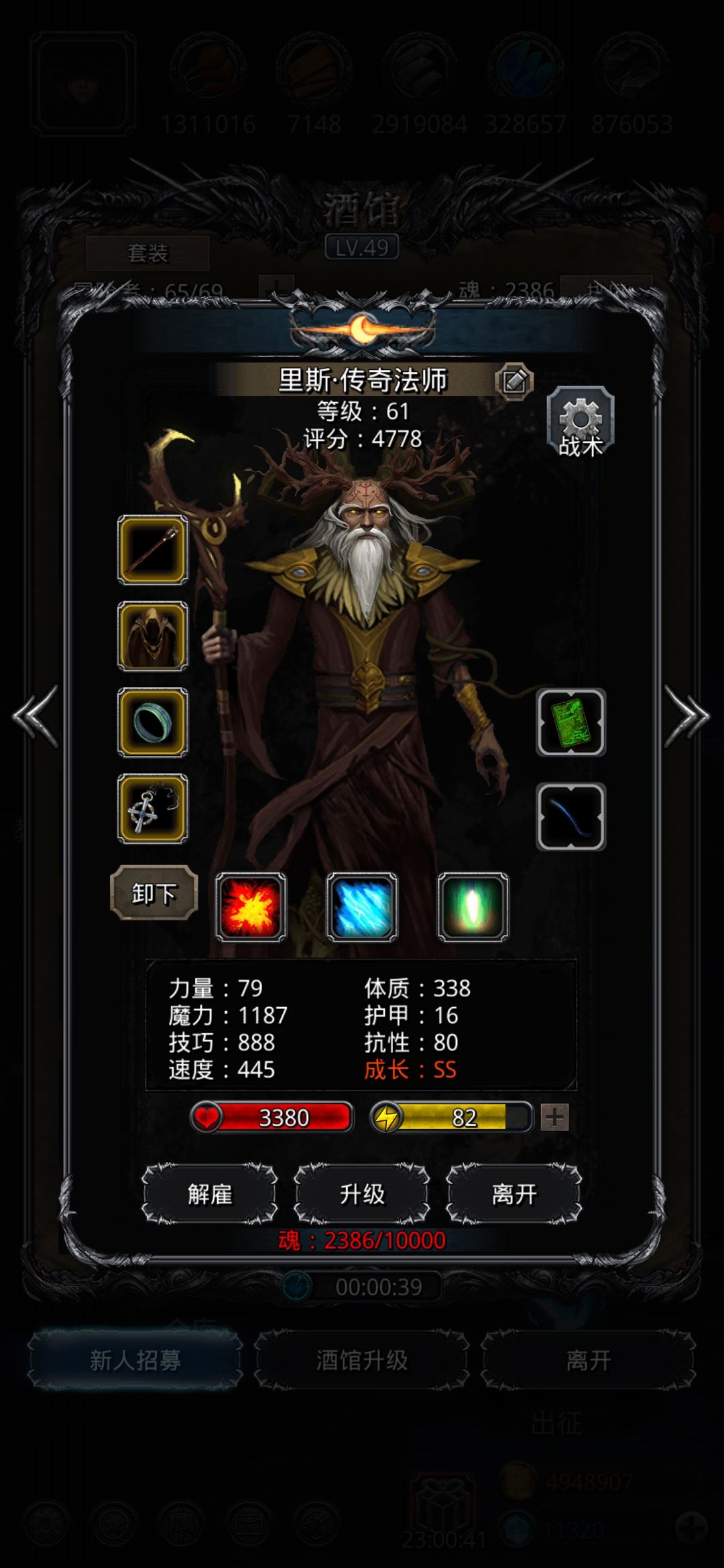Open the green card item slot
The image size is (724, 1568).
[x=571, y=723]
